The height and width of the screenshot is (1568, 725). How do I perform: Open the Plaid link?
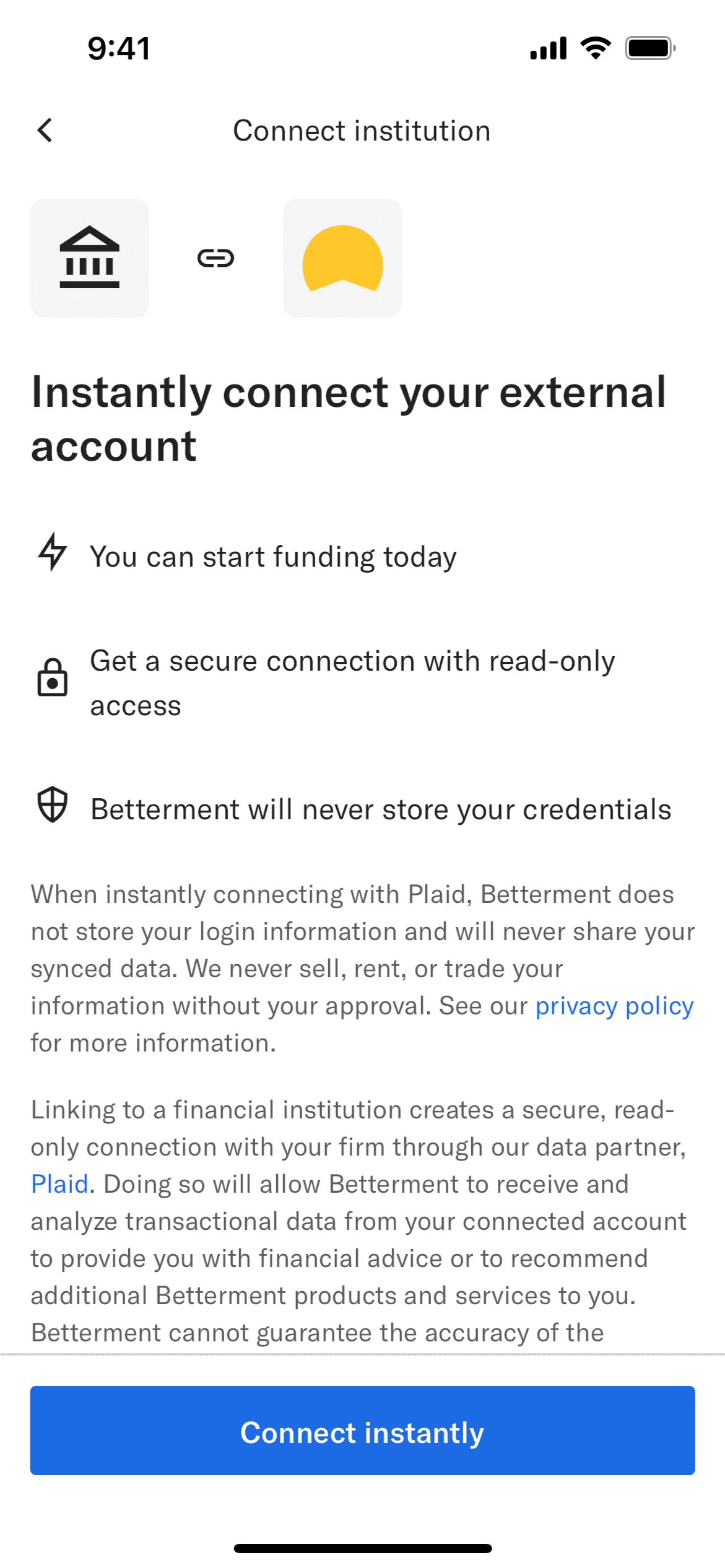[59, 1185]
